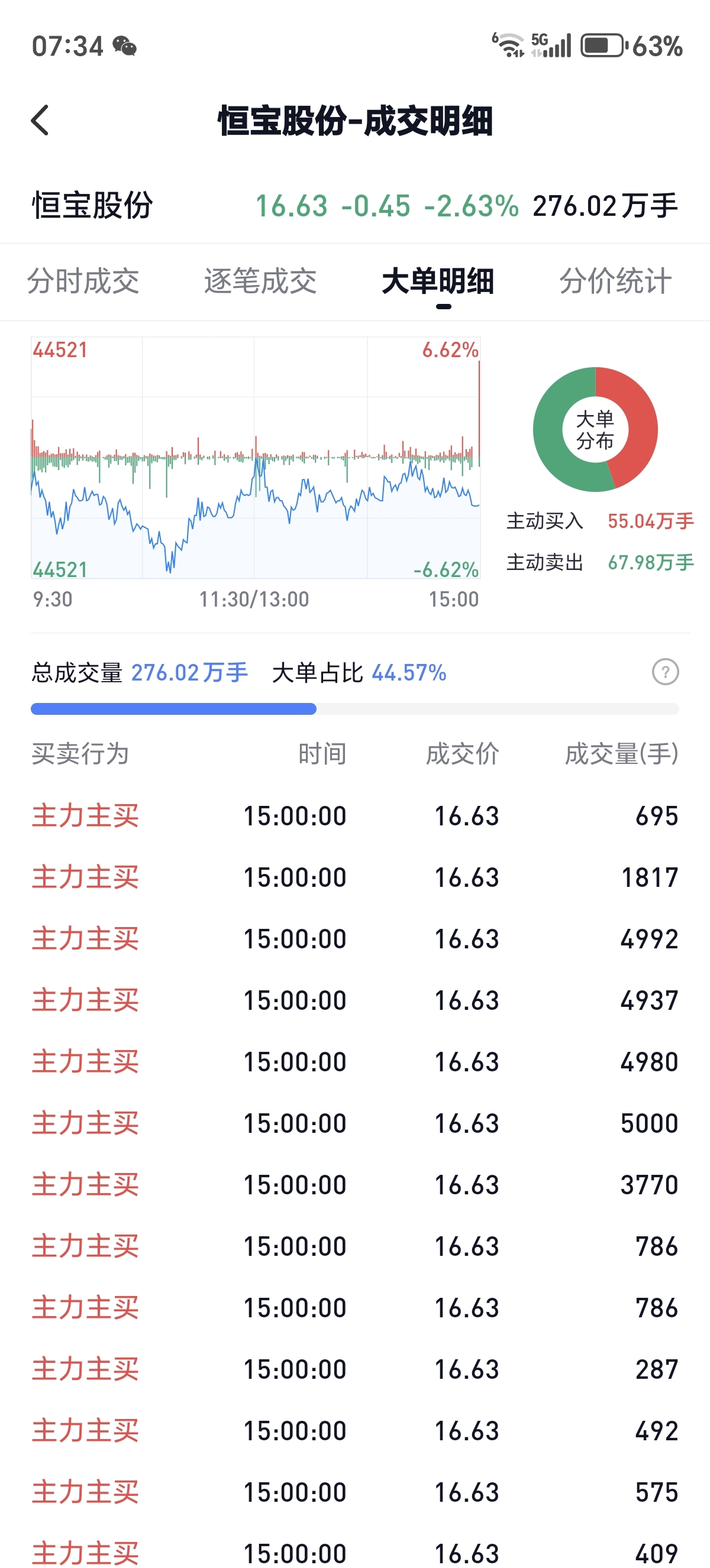Open the help question mark beside 大单占比
Screen dimensions: 710x1568
666,672
